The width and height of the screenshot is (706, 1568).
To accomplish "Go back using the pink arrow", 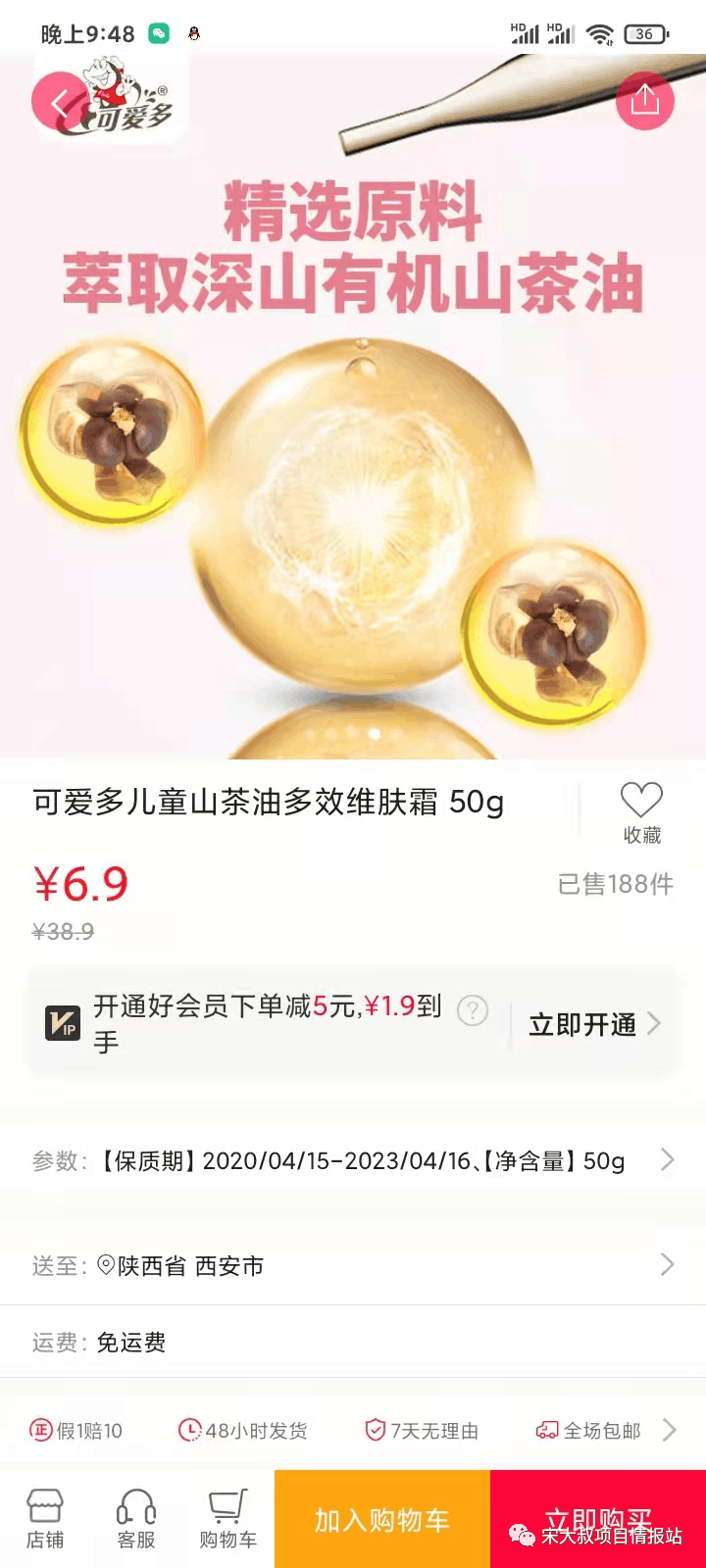I will [59, 102].
